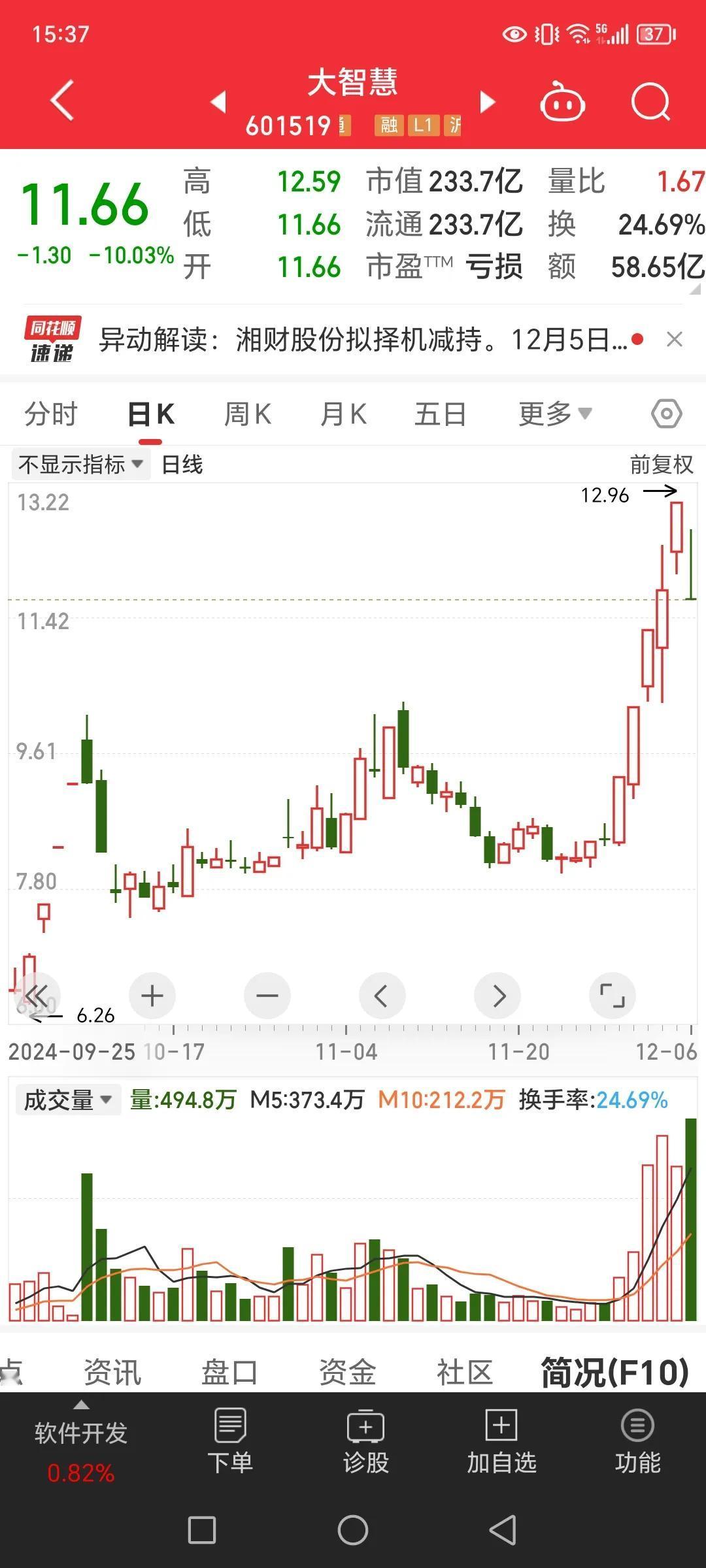Open the 成交量 indicator dropdown

point(68,1100)
